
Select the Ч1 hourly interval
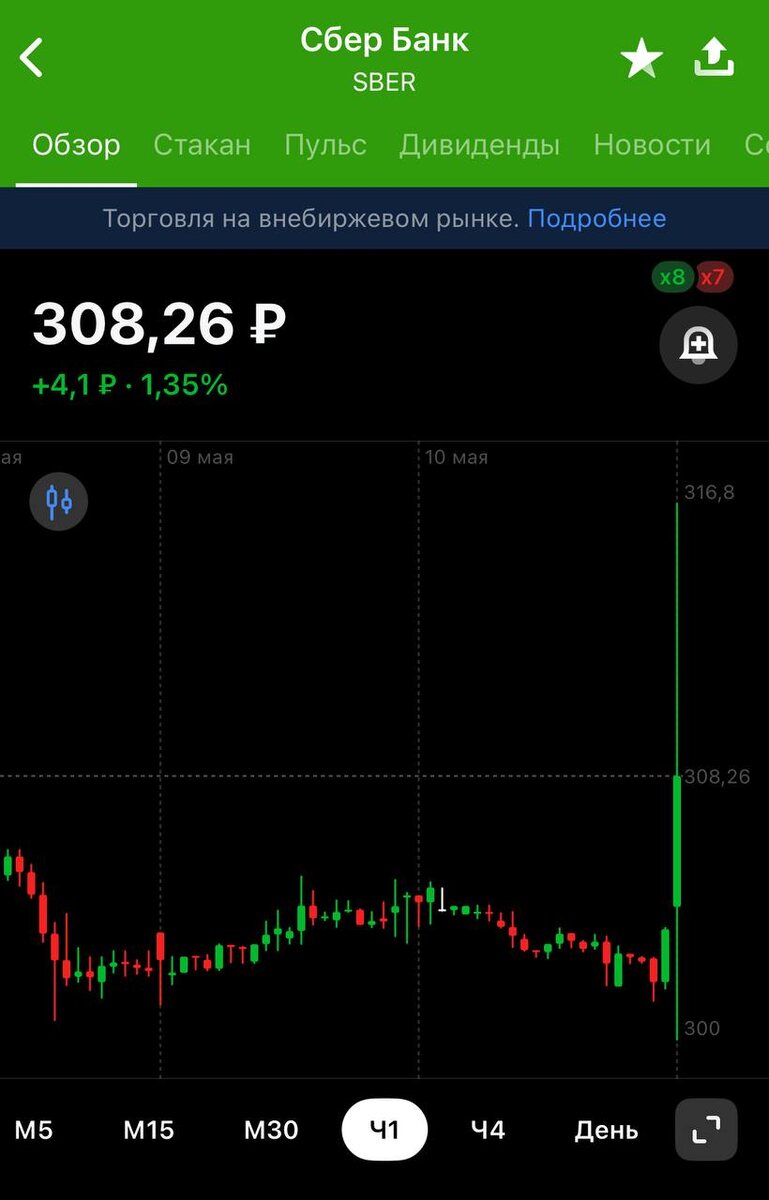(x=384, y=1130)
